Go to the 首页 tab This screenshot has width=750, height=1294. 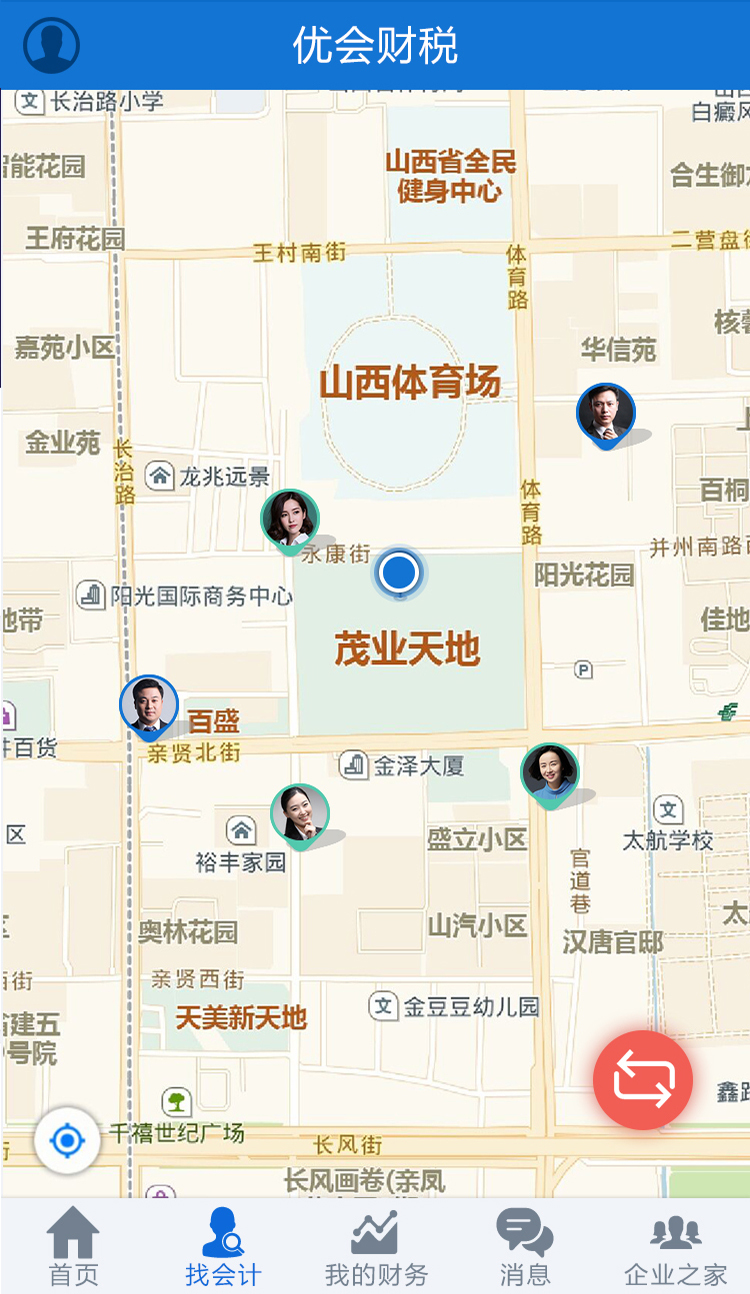[x=74, y=1247]
